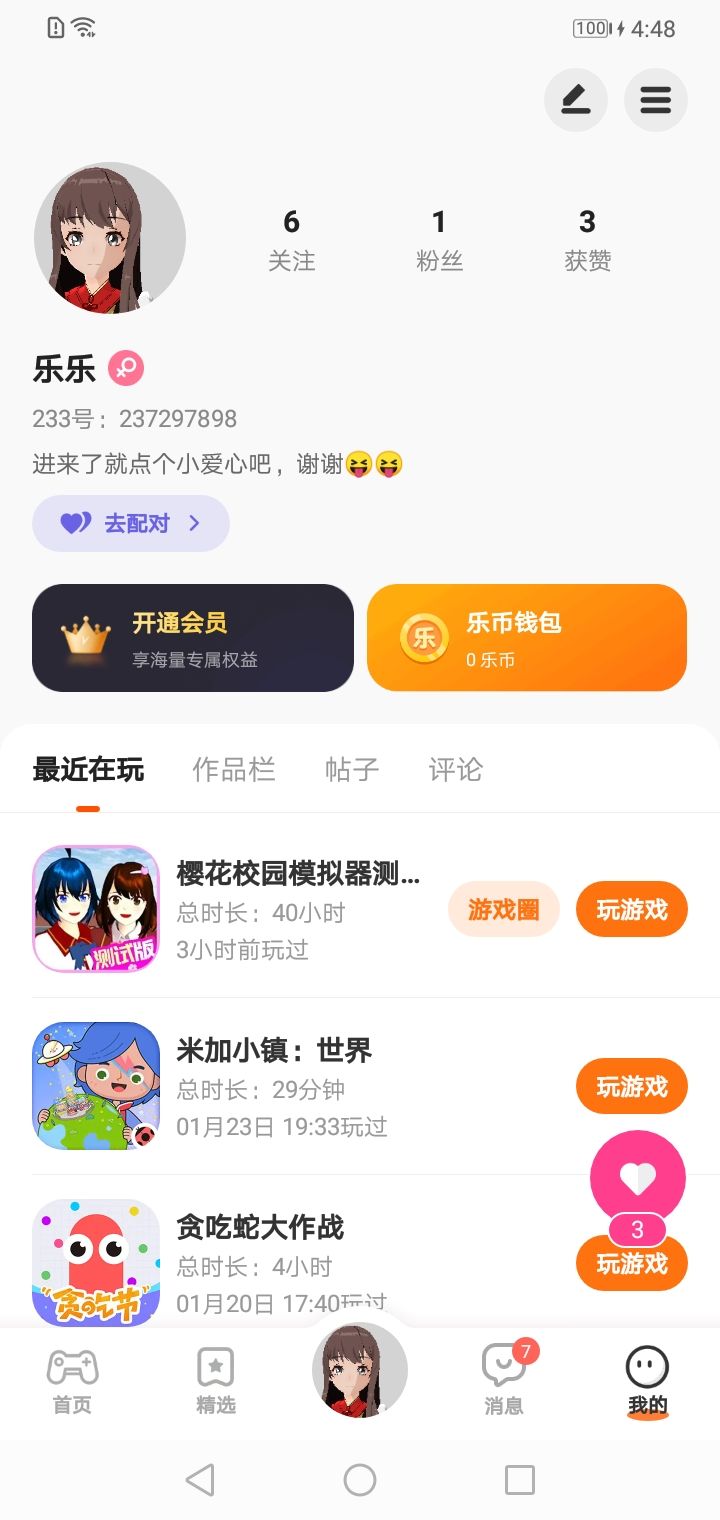This screenshot has height=1520, width=720.
Task: Tap the edit profile pencil icon
Action: [x=575, y=100]
